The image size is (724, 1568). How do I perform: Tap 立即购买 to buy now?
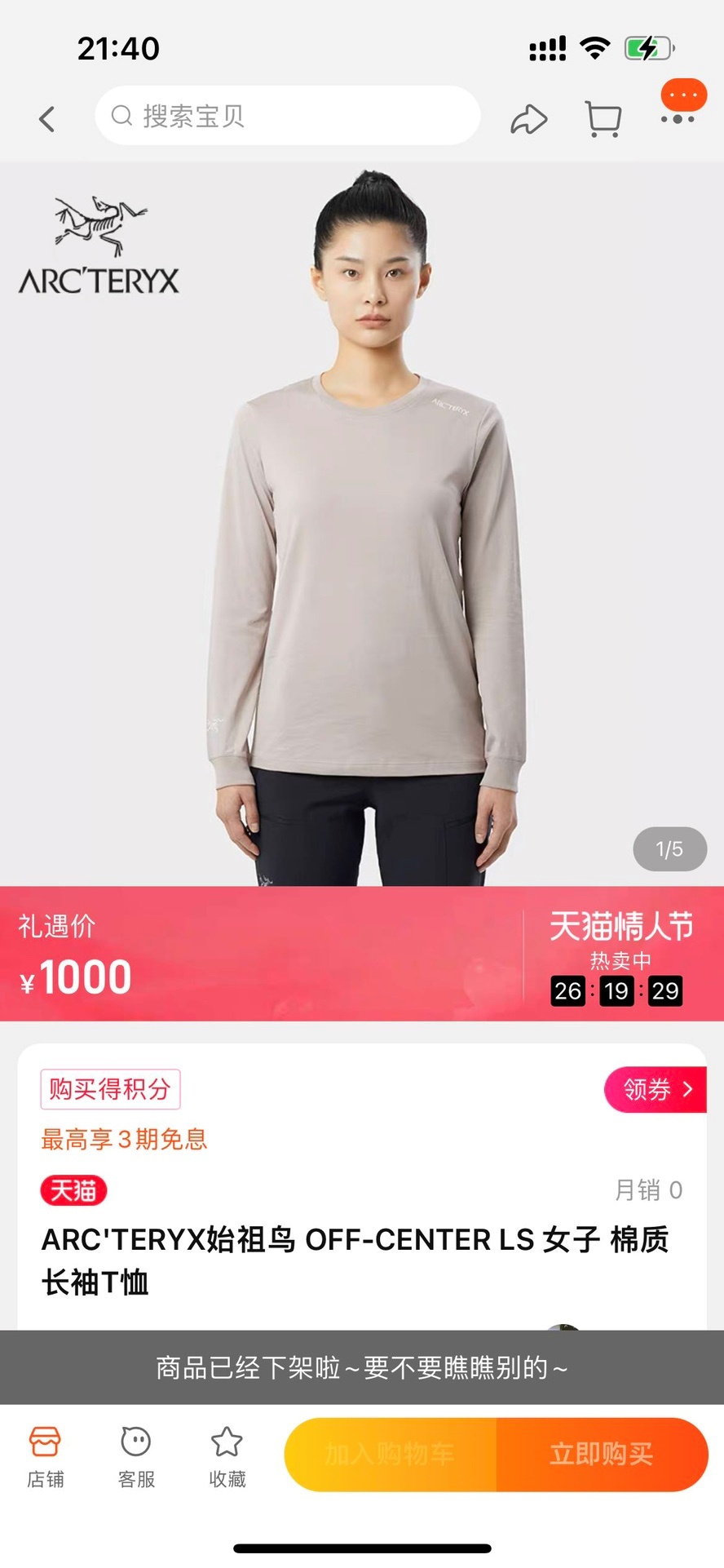(x=602, y=1455)
